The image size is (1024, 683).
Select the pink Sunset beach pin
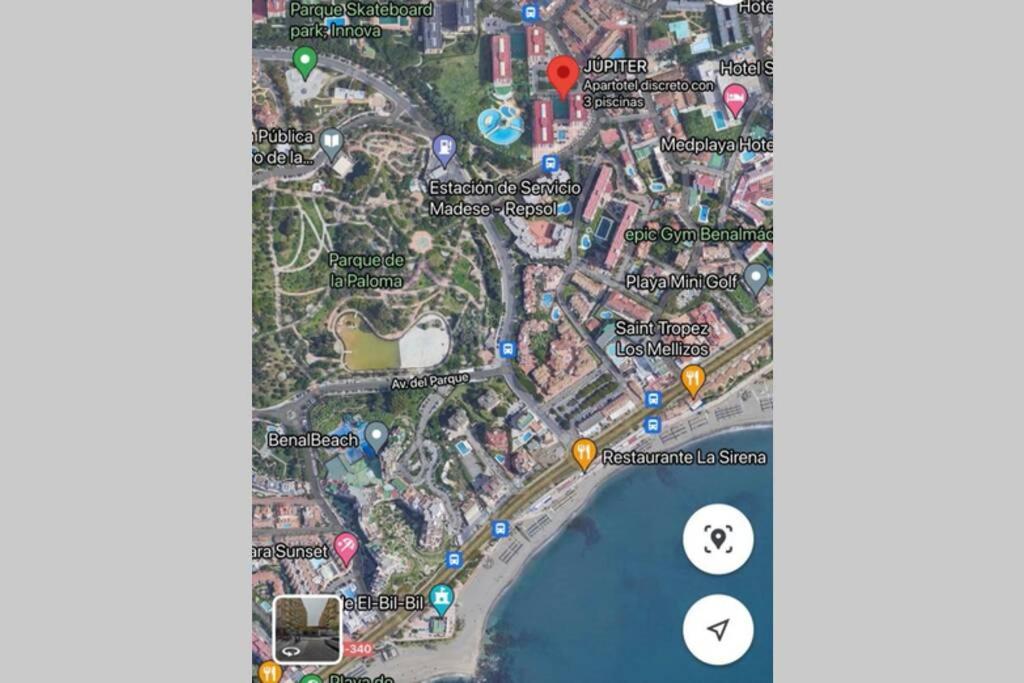click(x=346, y=548)
